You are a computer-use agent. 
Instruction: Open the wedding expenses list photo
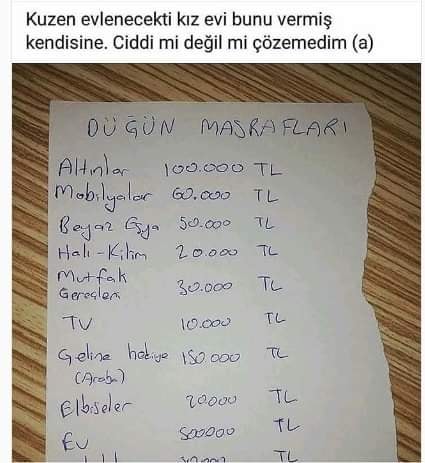tap(216, 262)
